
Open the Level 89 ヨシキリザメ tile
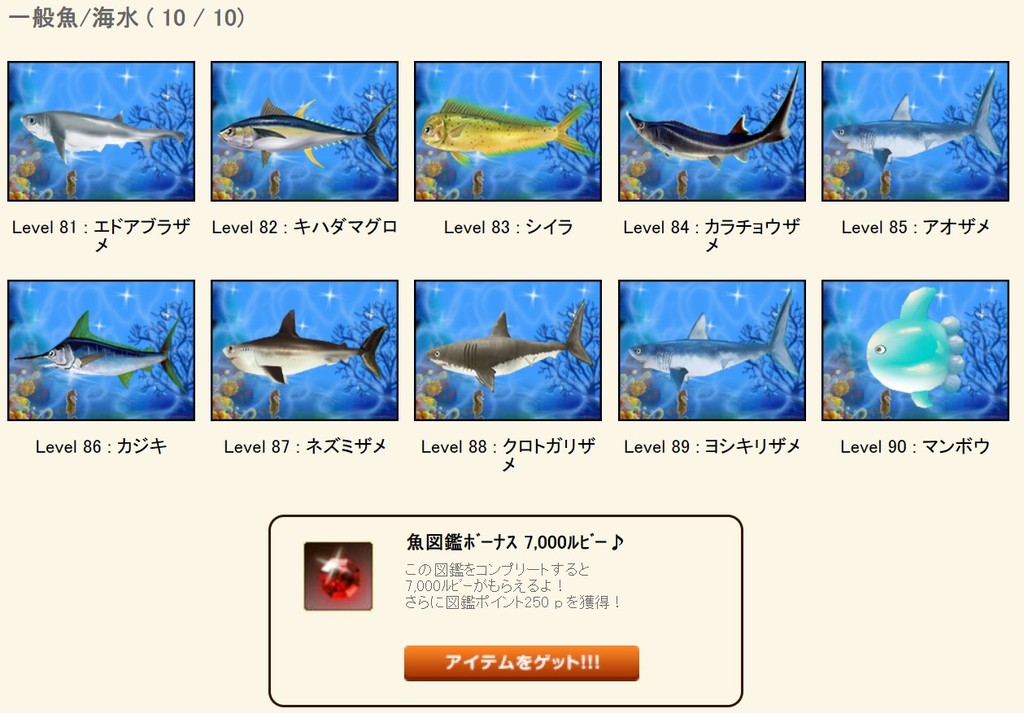point(711,350)
